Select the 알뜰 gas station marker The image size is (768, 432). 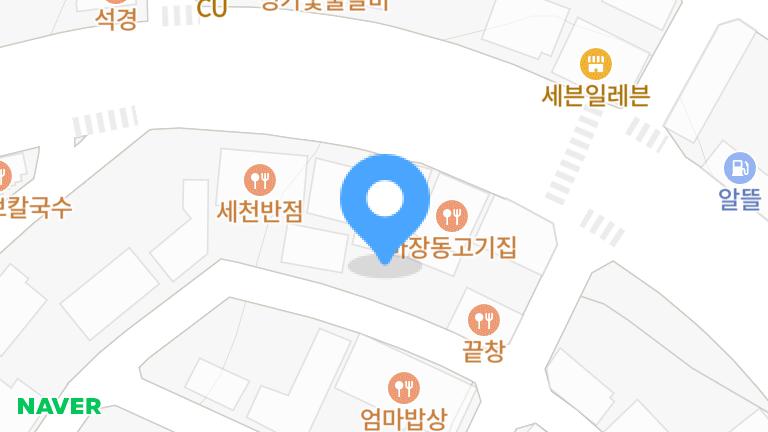click(740, 167)
